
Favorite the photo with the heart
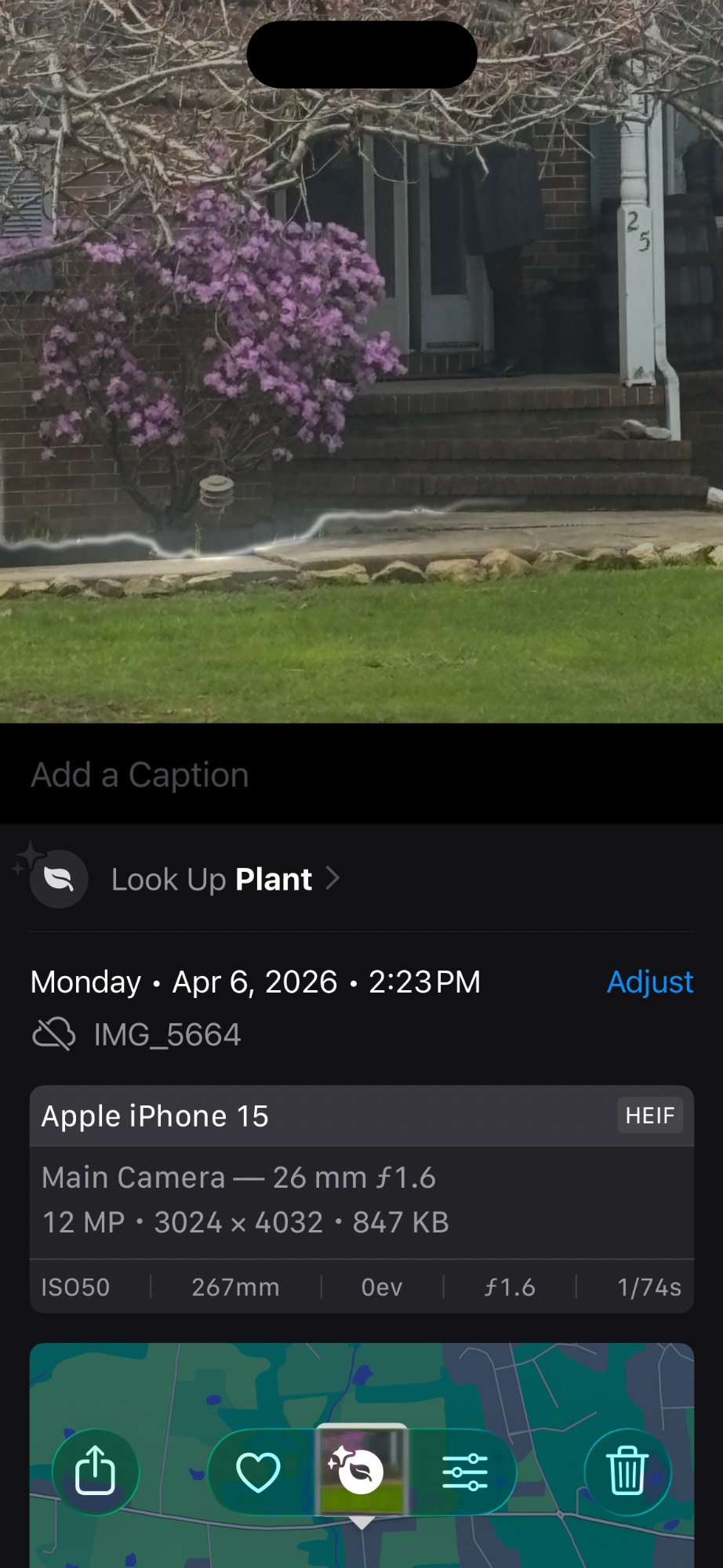tap(258, 1472)
